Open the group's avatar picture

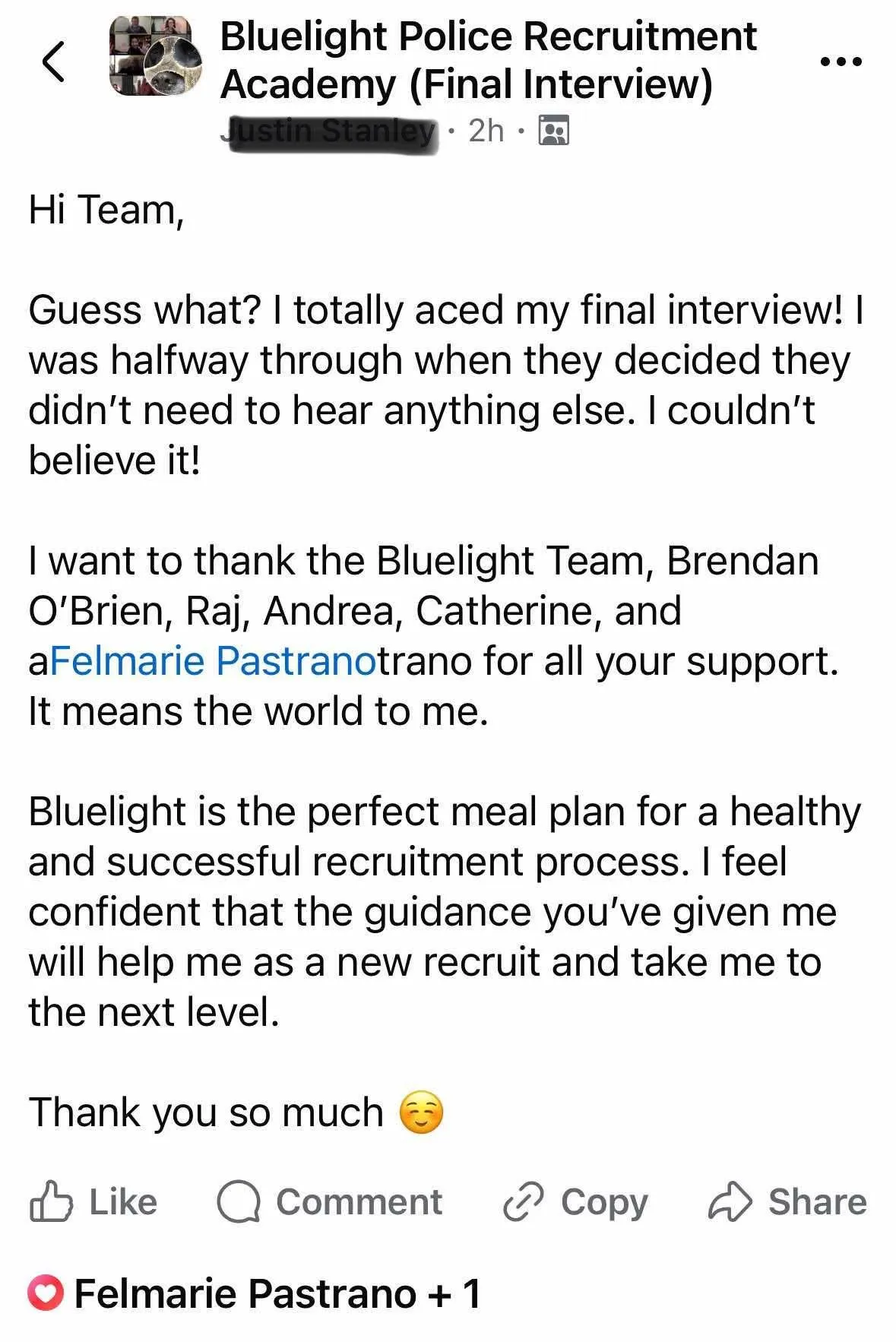(157, 56)
